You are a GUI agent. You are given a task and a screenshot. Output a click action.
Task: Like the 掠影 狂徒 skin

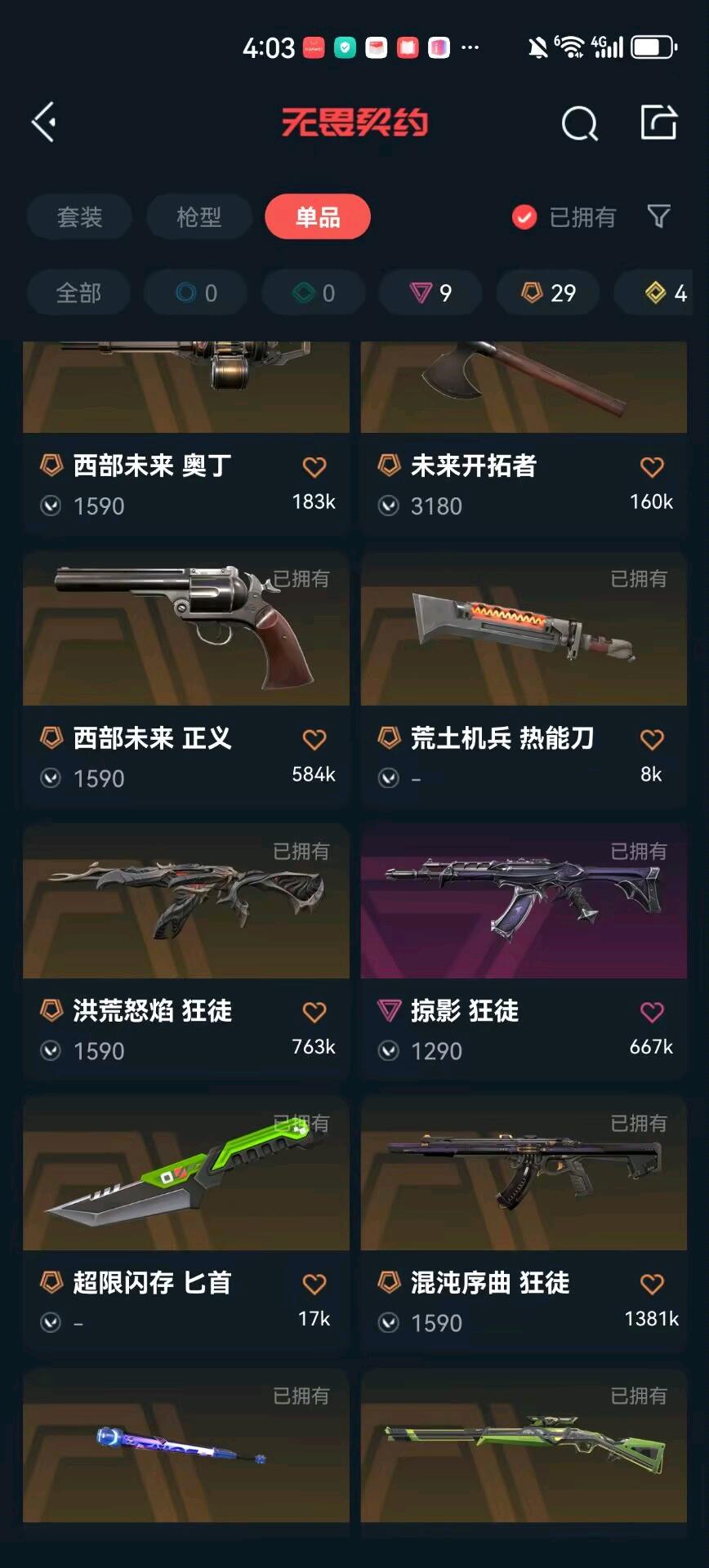(652, 1012)
